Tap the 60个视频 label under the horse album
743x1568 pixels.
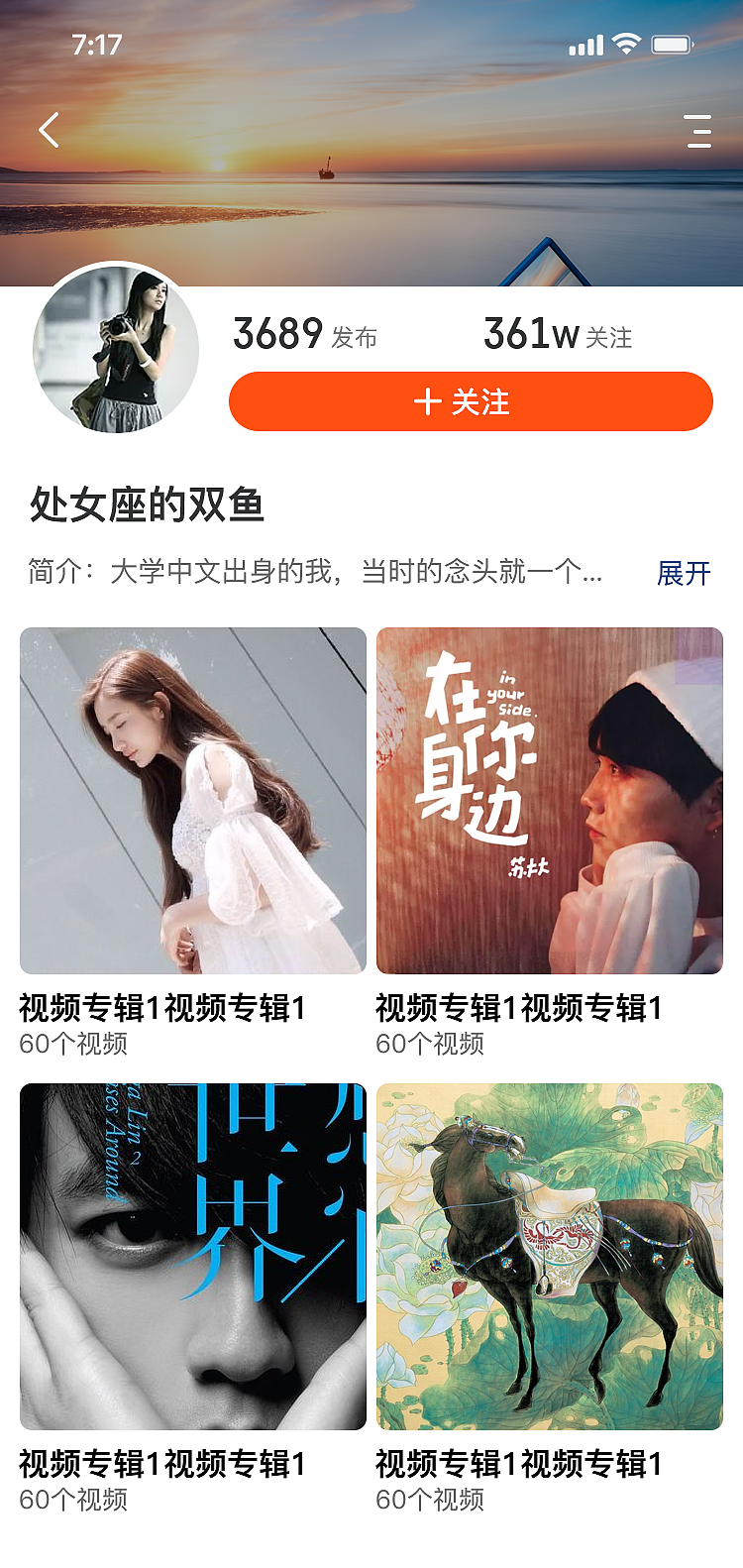(429, 1500)
